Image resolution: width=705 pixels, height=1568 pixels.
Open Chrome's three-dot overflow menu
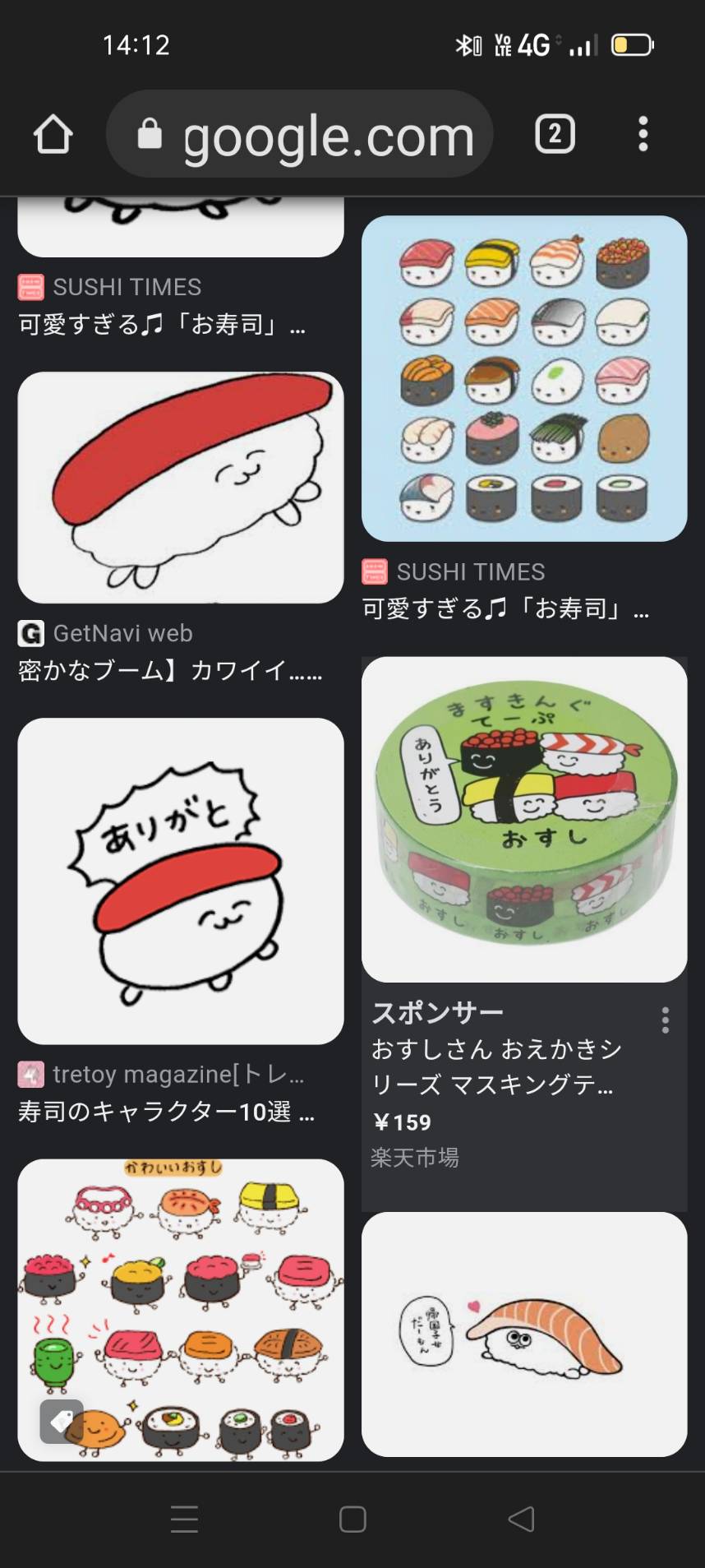point(643,134)
